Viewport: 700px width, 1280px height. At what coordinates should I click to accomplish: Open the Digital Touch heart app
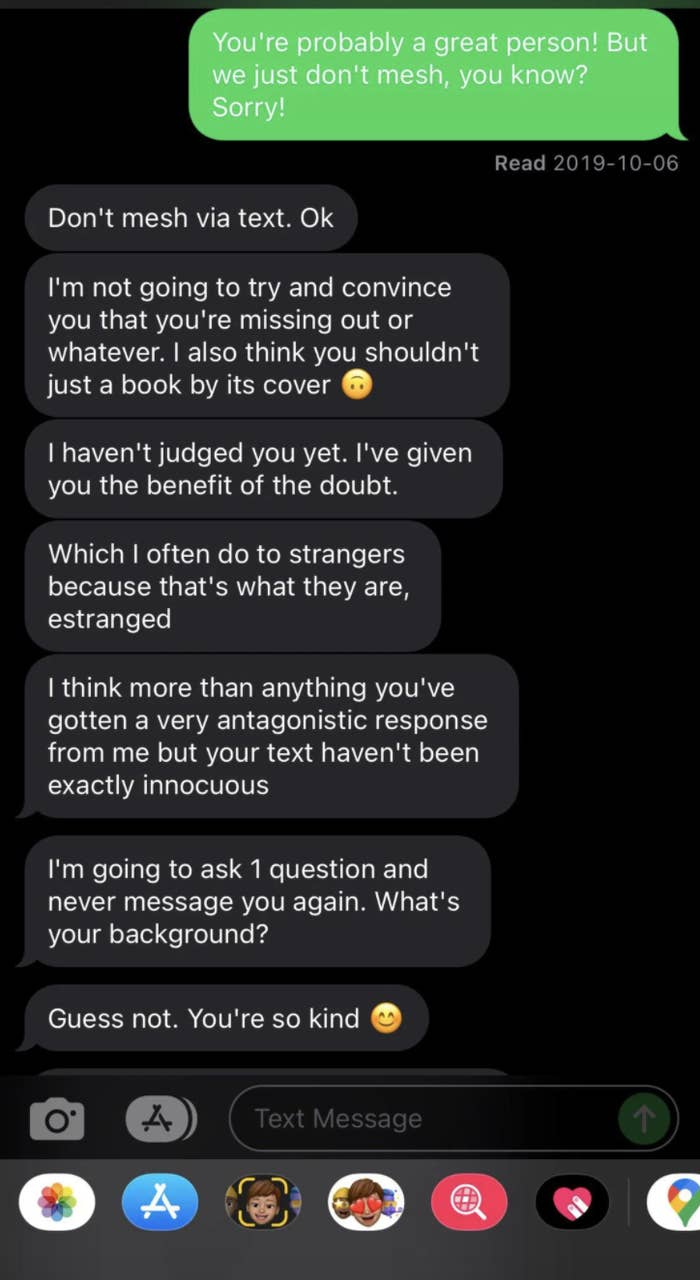pos(573,1202)
